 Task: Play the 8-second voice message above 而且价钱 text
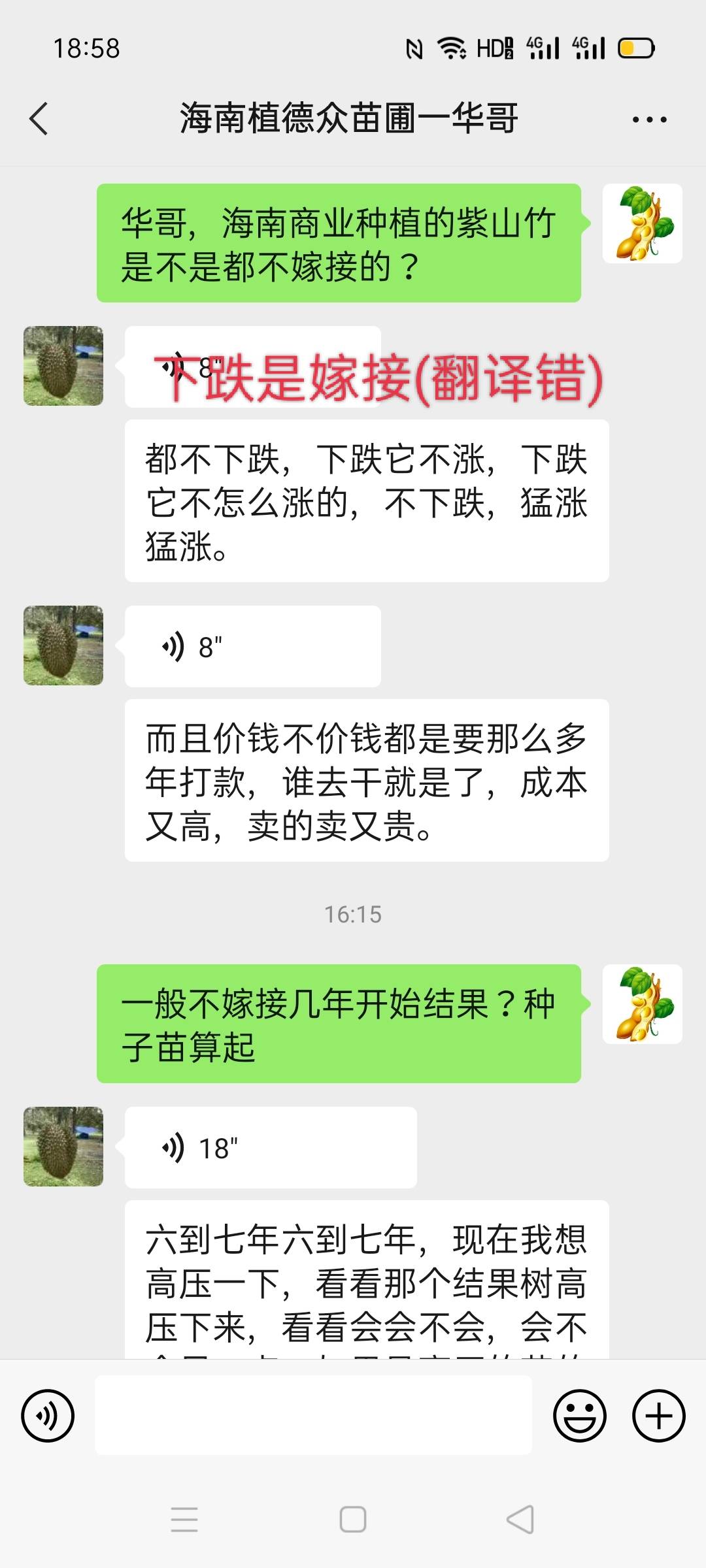[252, 646]
